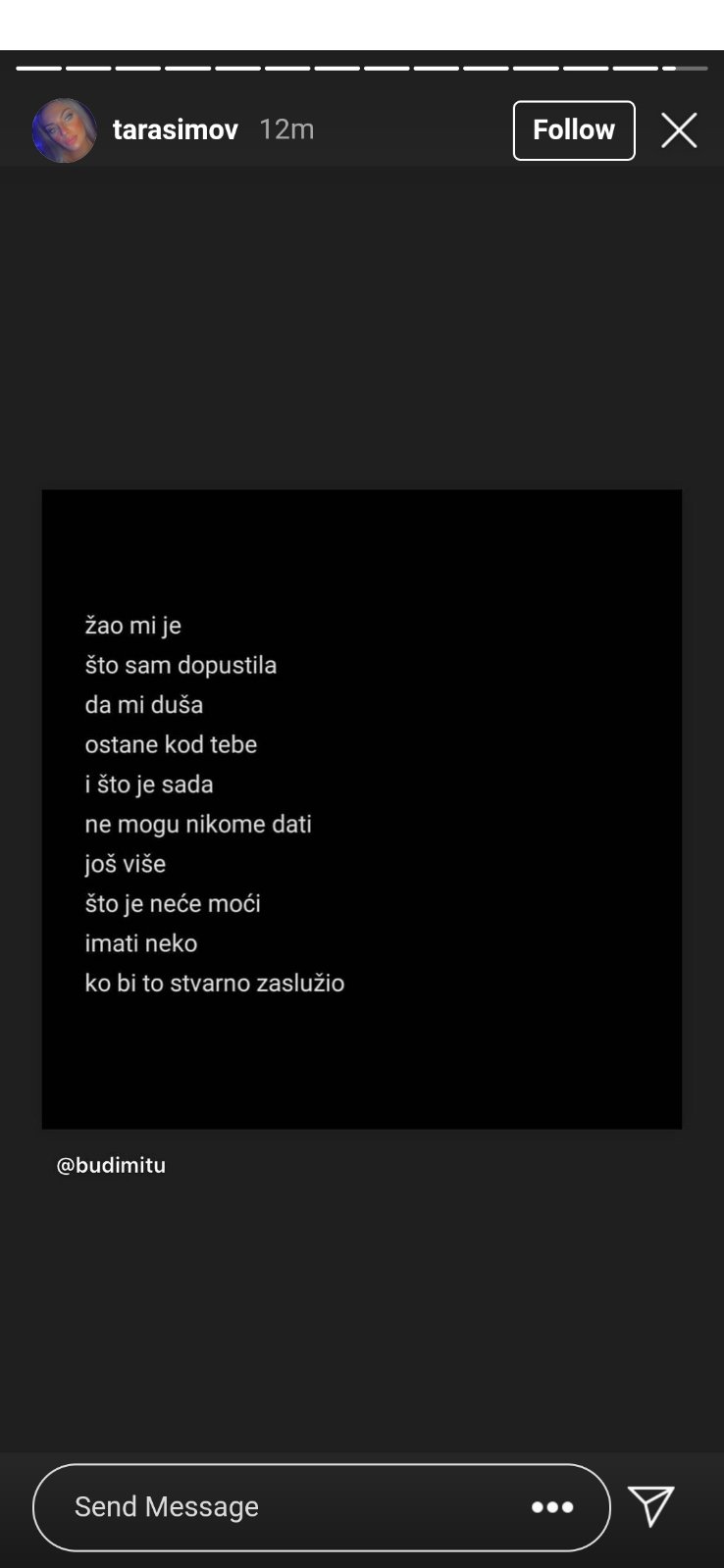Viewport: 724px width, 1568px height.
Task: Open tarasimov's profile picture
Action: [64, 130]
